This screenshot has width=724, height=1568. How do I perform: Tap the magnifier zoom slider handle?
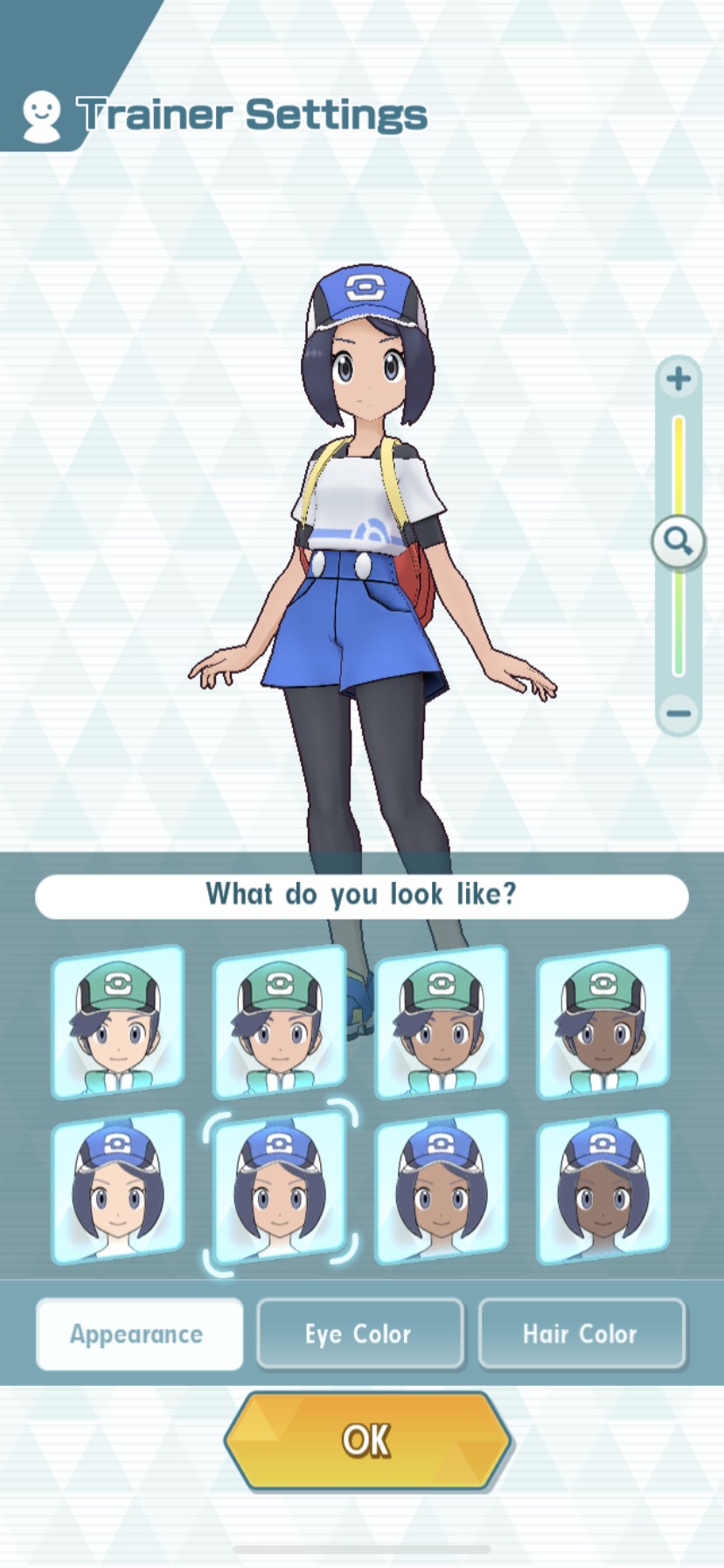(x=678, y=542)
